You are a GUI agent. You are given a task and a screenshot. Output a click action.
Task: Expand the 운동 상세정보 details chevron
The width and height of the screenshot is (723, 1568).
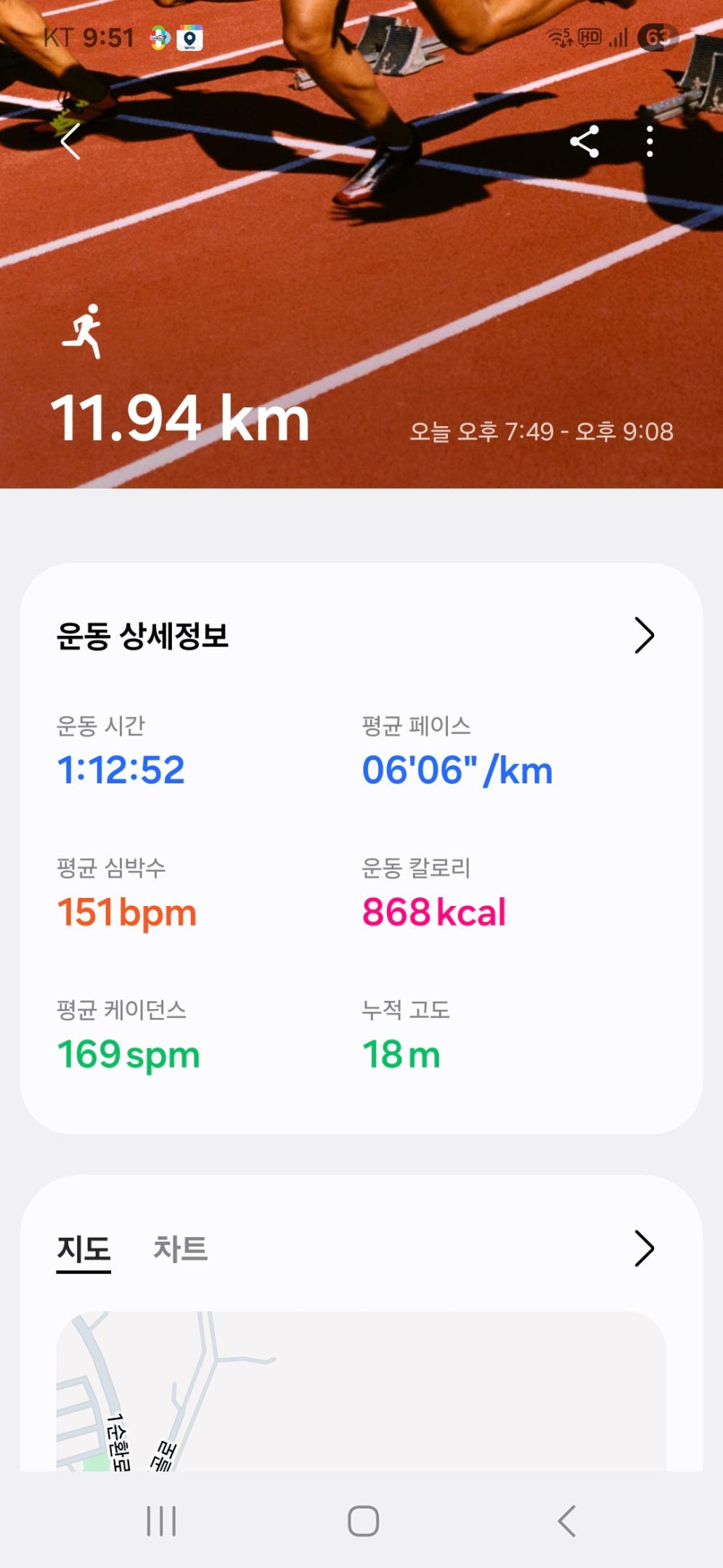[x=644, y=636]
